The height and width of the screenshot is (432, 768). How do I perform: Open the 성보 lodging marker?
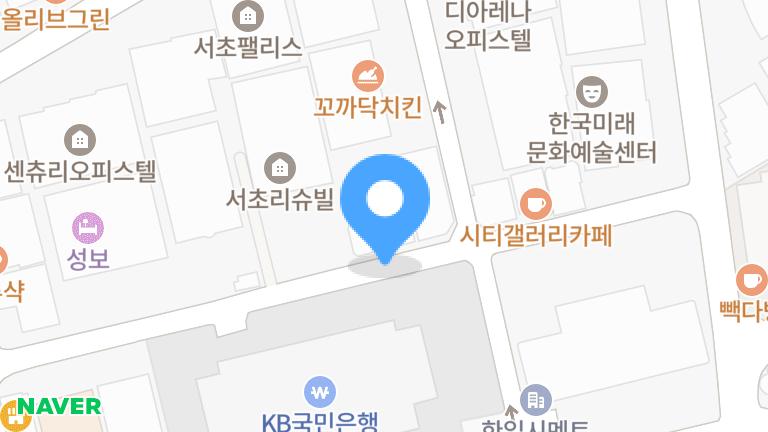(88, 227)
